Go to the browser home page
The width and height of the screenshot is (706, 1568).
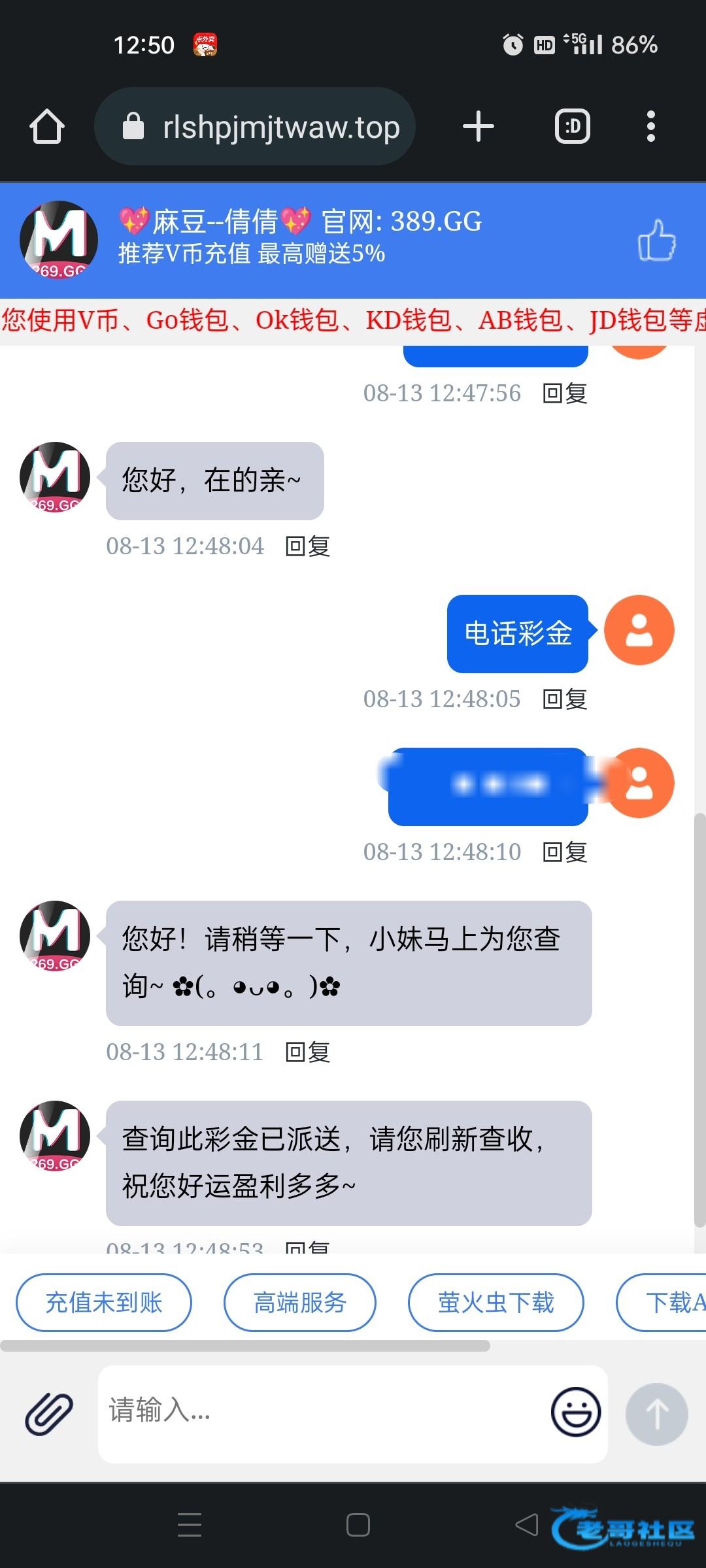coord(47,126)
